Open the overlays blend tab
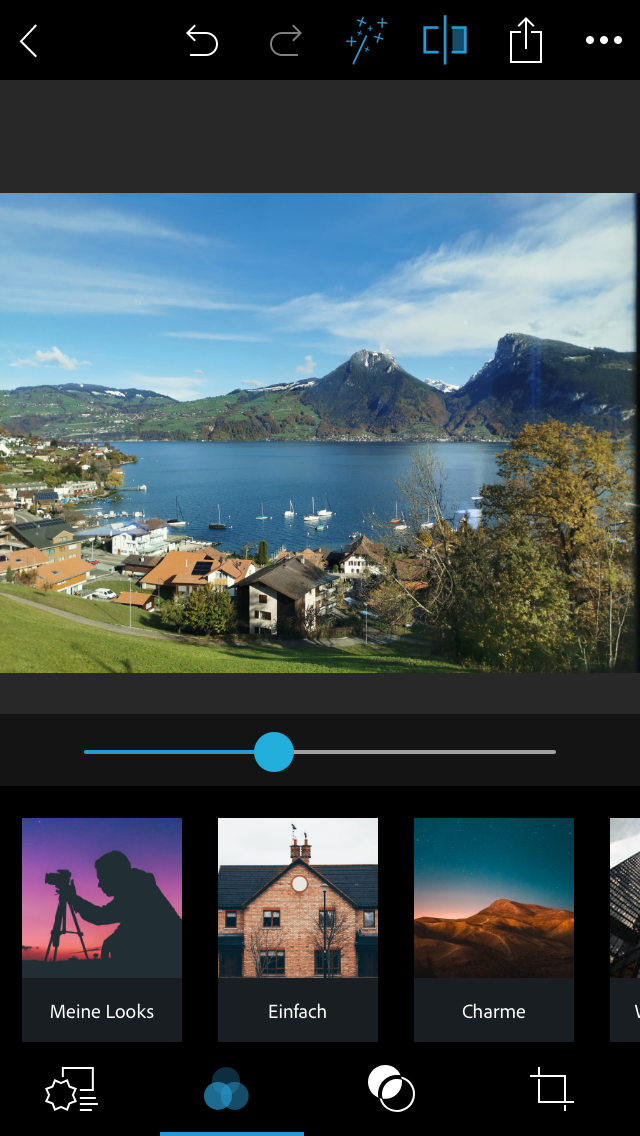Image resolution: width=640 pixels, height=1136 pixels. coord(391,1088)
